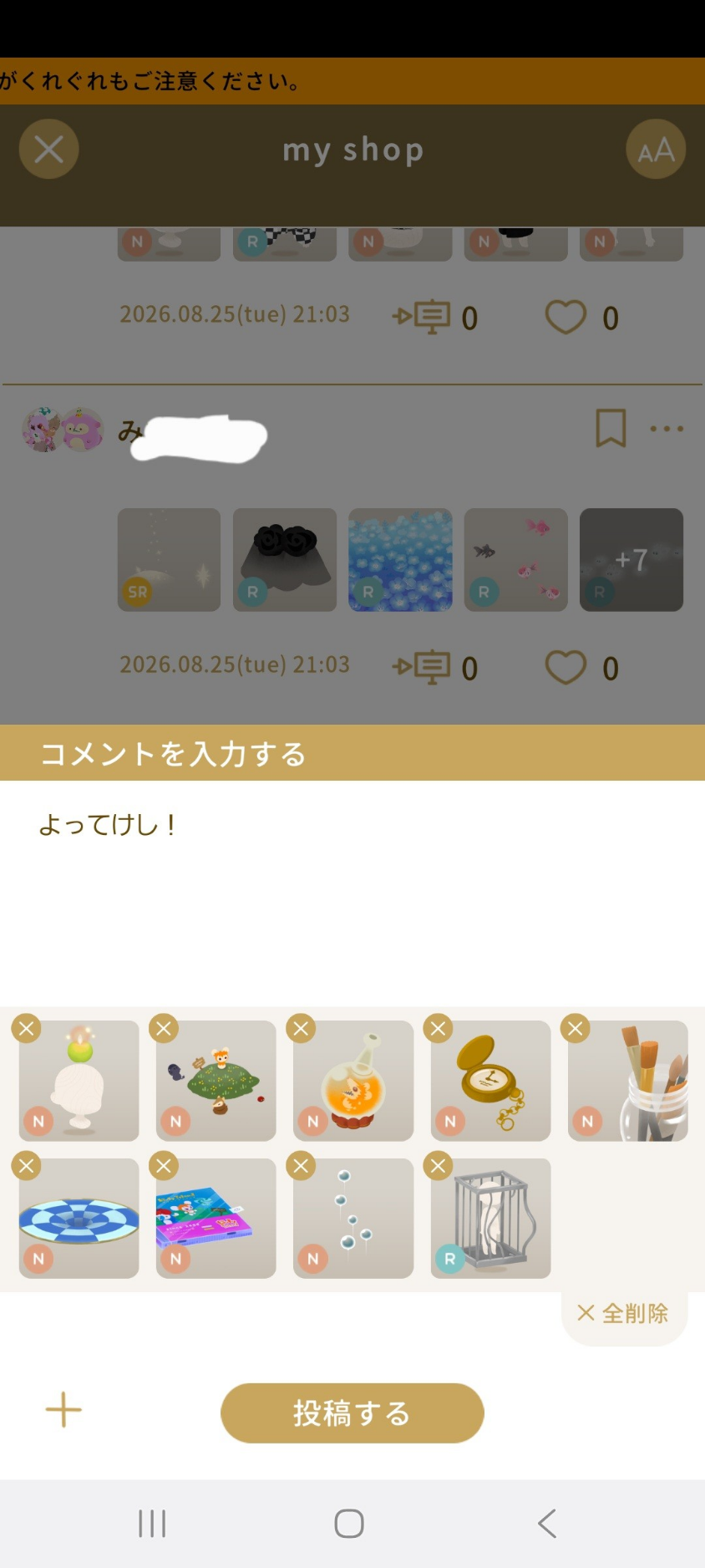Image resolution: width=705 pixels, height=1568 pixels.
Task: Remove the orange potion flask item
Action: point(301,1028)
